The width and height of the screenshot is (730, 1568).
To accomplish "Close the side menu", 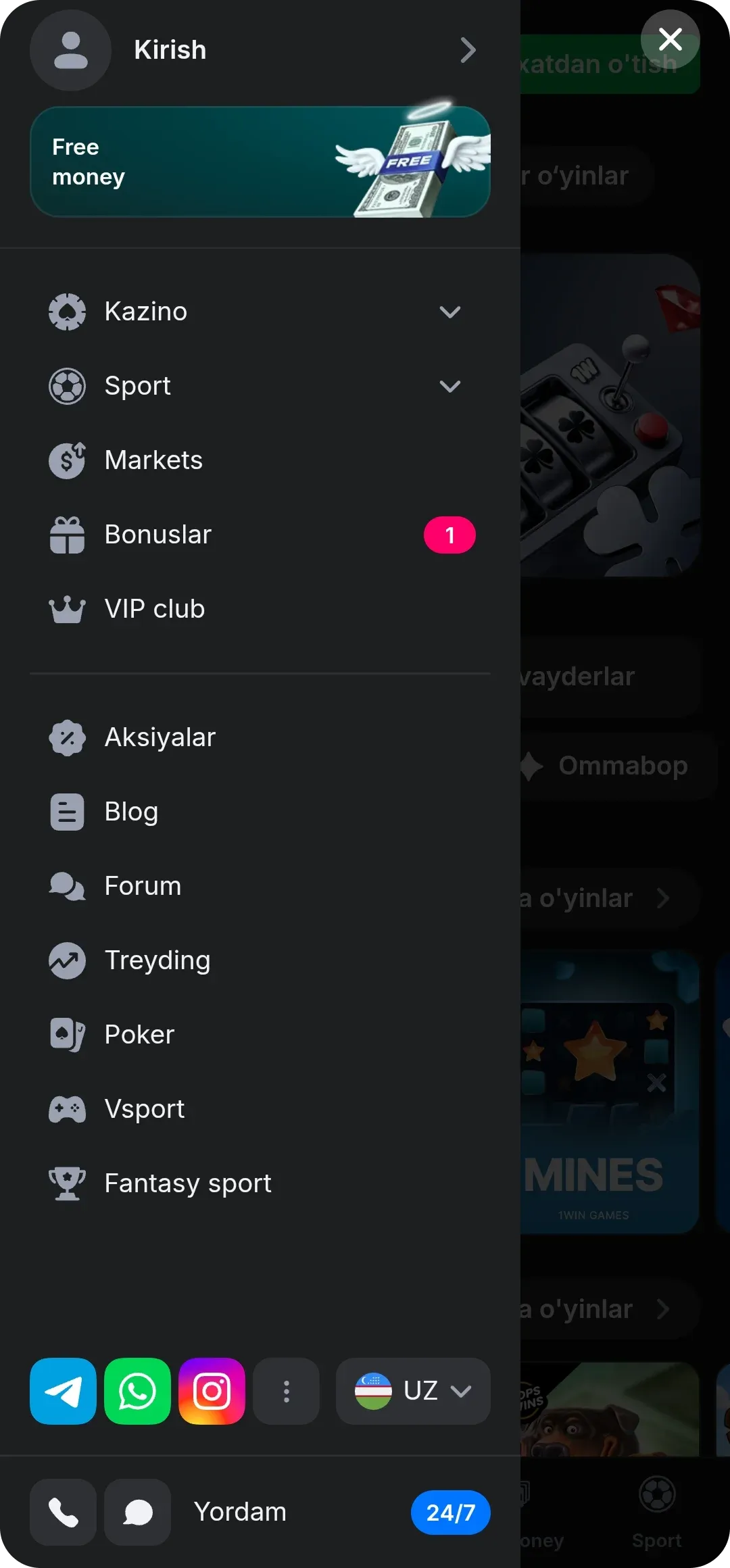I will [670, 39].
